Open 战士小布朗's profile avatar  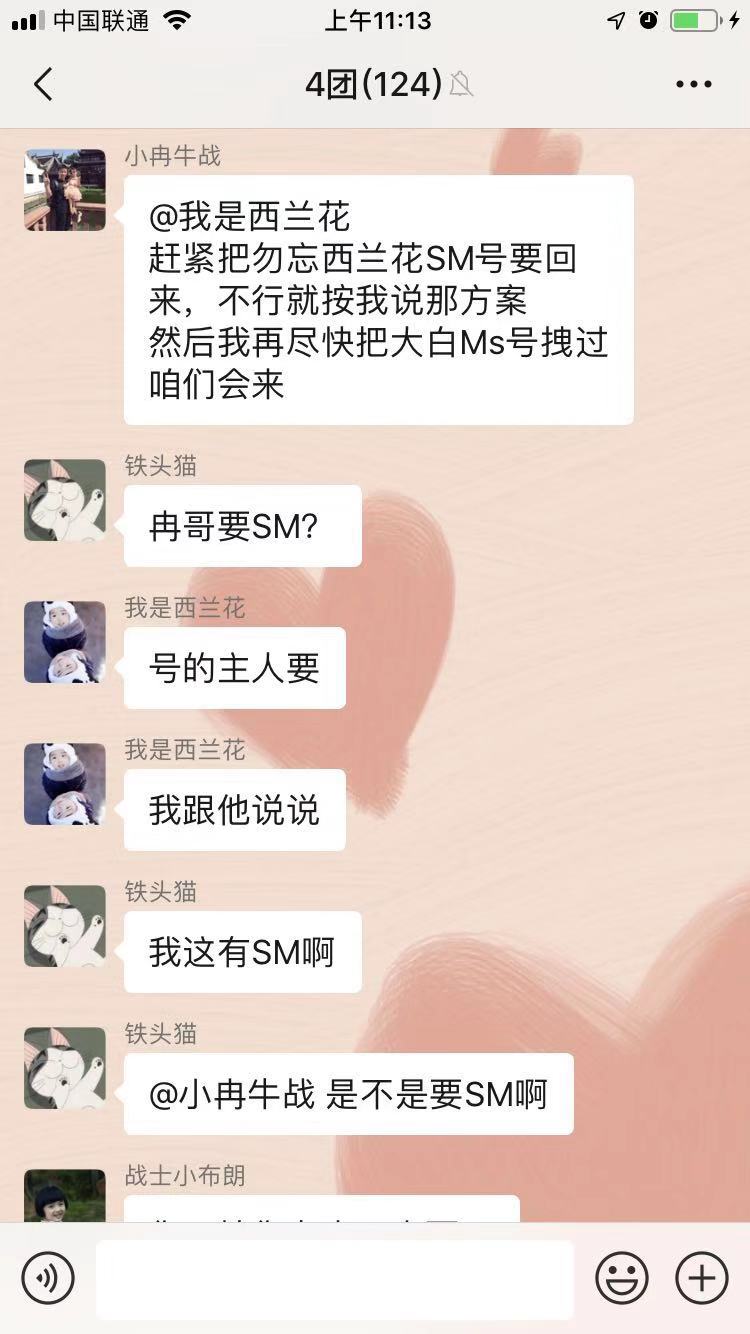pos(65,1196)
